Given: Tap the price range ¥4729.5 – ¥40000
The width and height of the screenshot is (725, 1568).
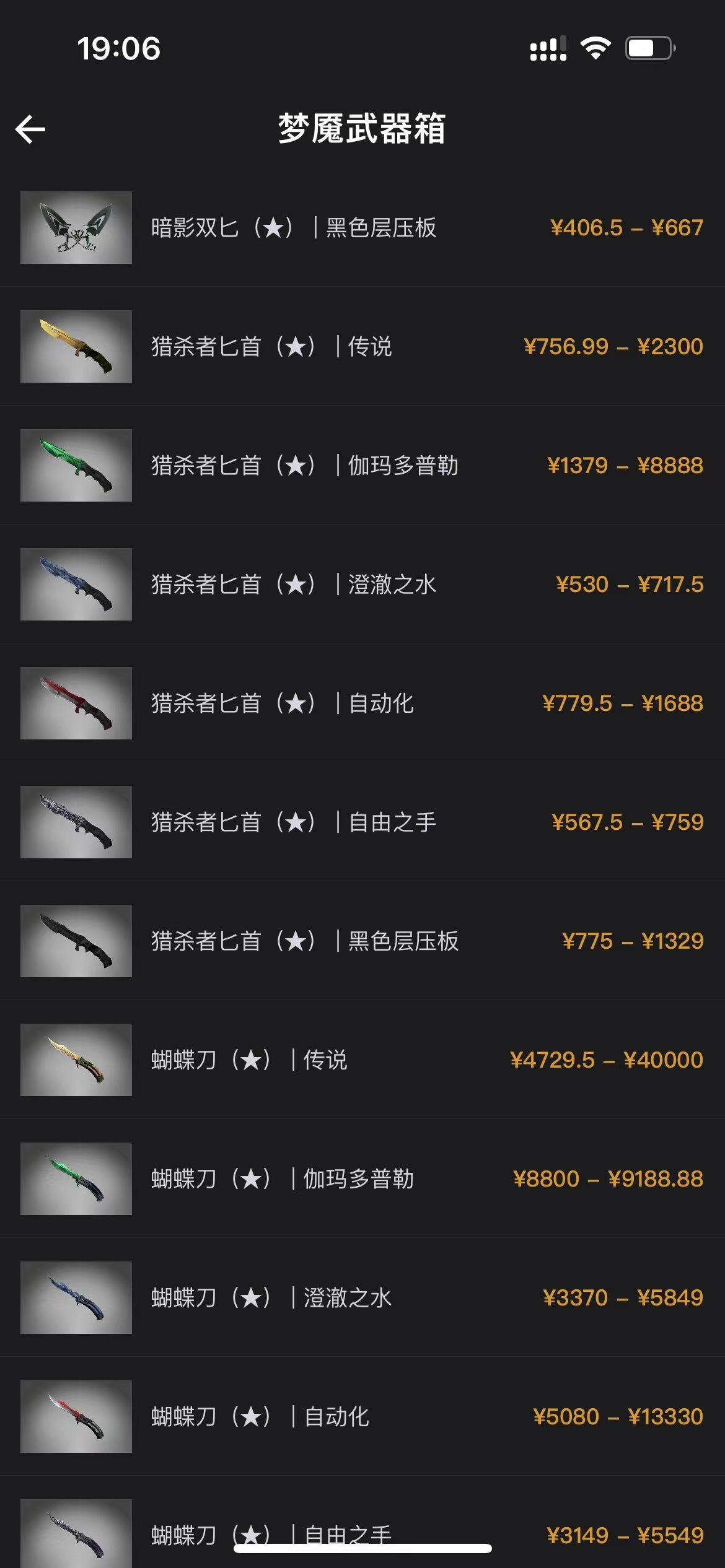Looking at the screenshot, I should coord(610,1060).
